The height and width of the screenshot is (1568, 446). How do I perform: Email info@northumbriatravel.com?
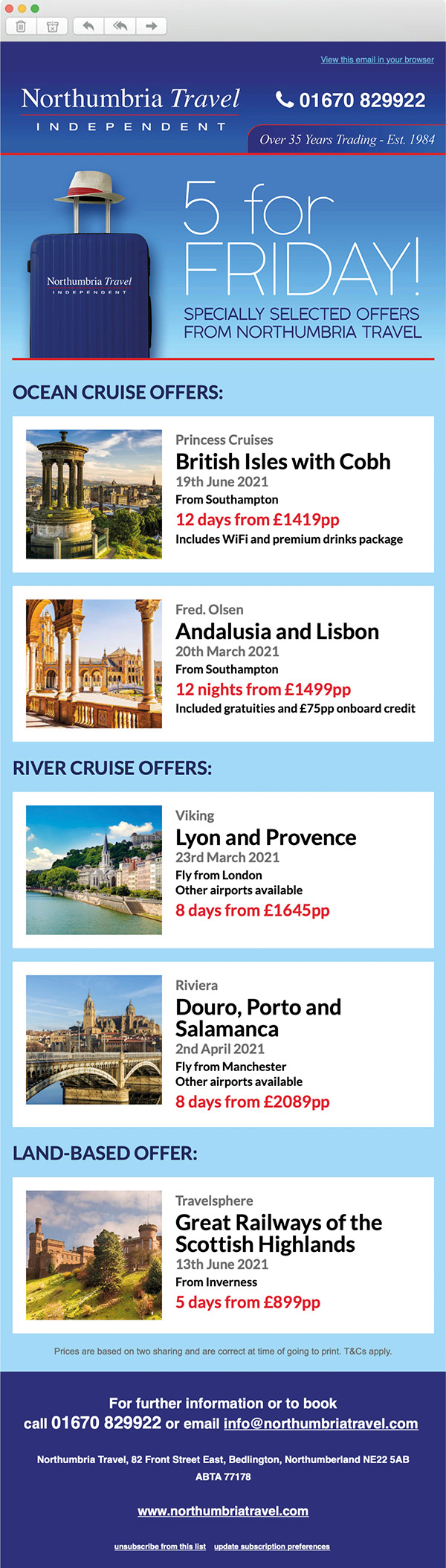click(x=320, y=1424)
